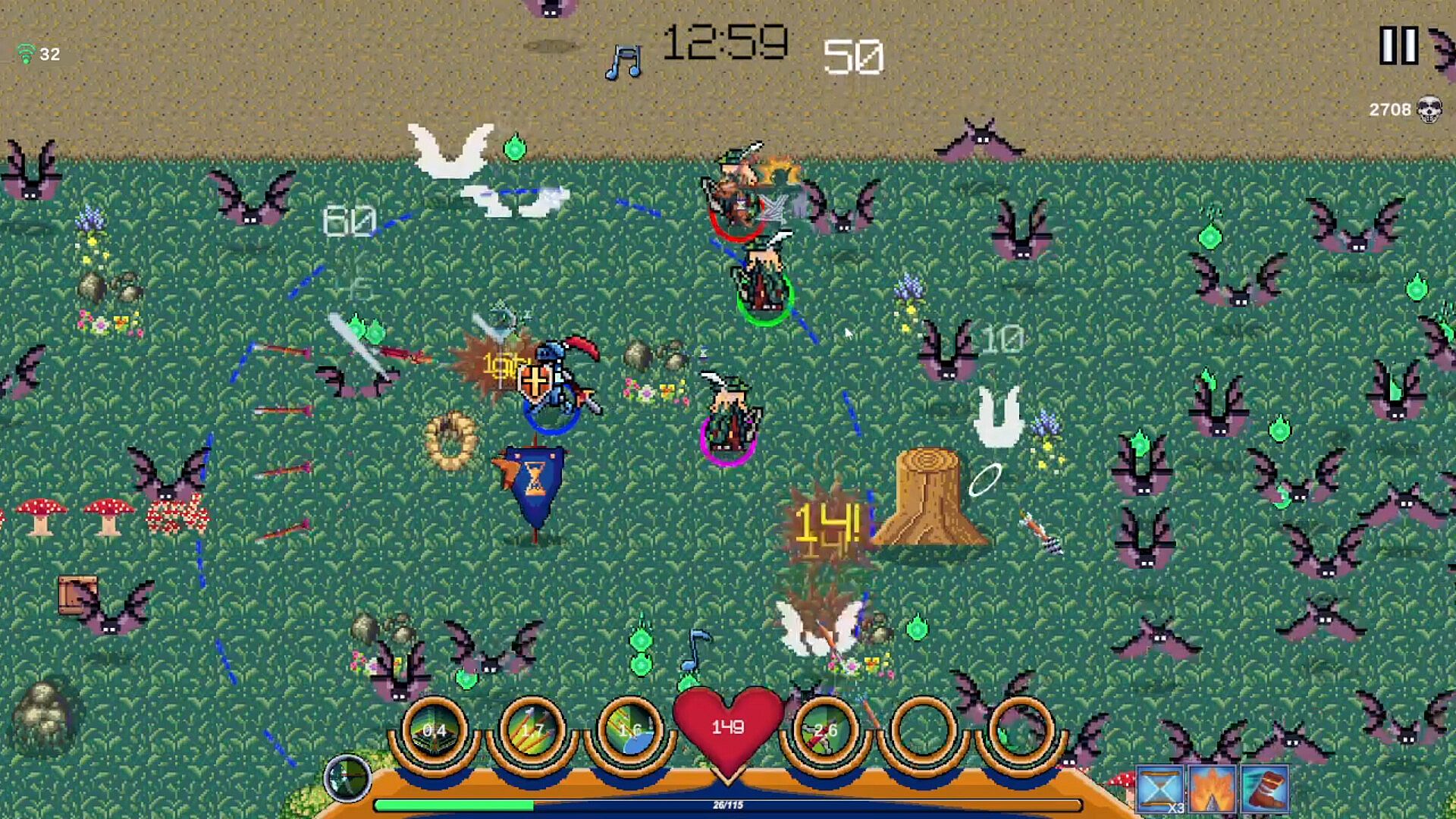Tap the skill slot showing 0.4 cooldown
Viewport: 1456px width, 819px height.
[x=435, y=730]
